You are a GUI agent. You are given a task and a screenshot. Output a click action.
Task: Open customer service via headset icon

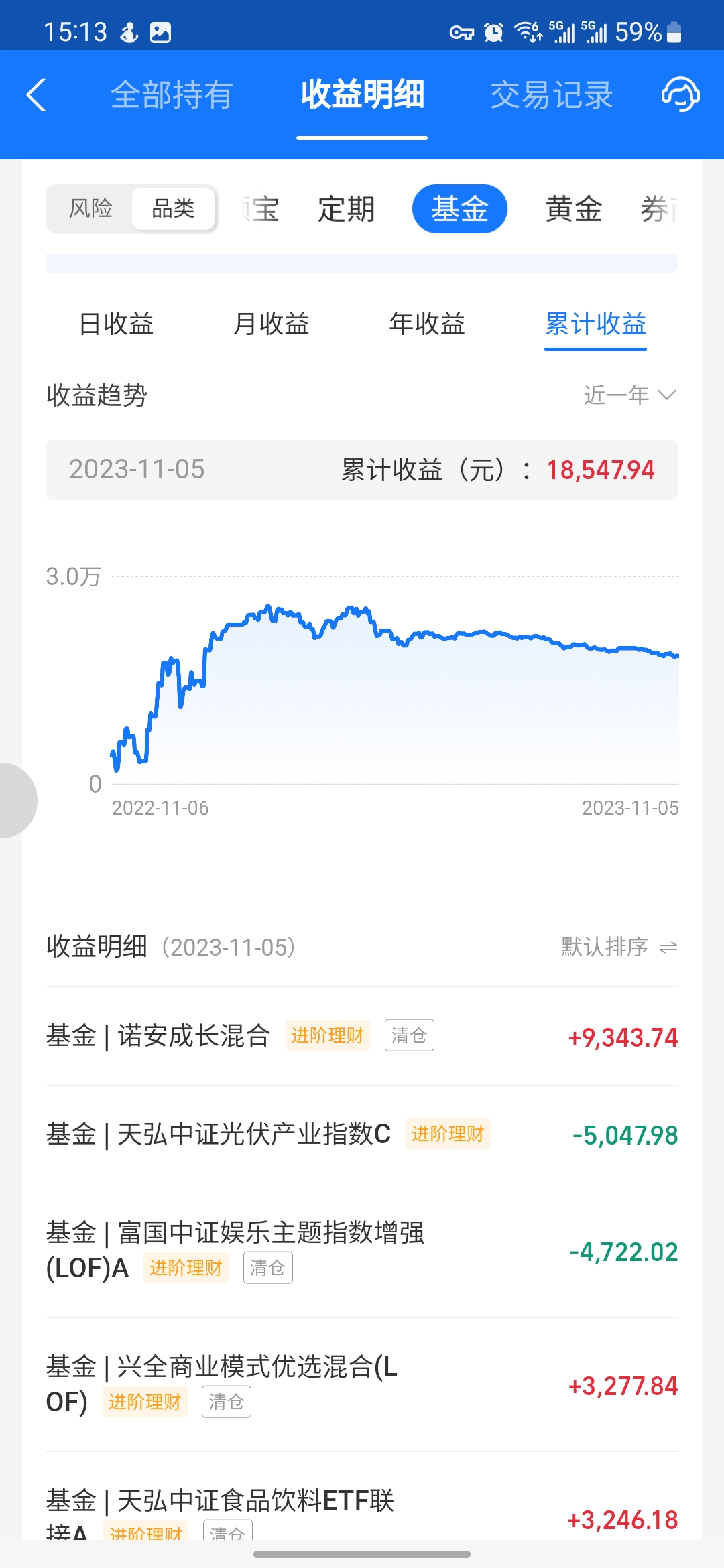pos(680,95)
